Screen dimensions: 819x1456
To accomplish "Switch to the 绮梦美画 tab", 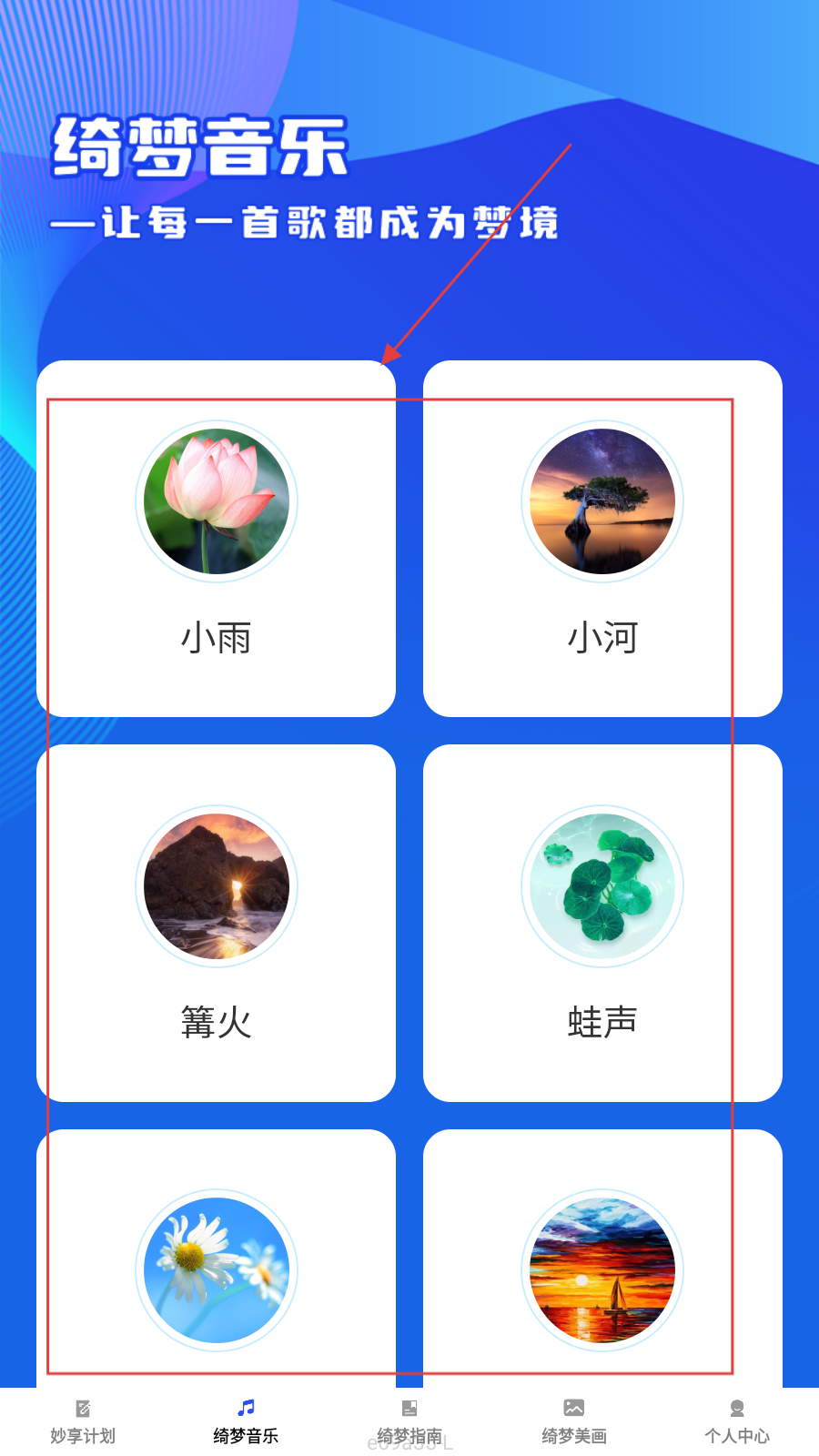I will [x=573, y=1421].
